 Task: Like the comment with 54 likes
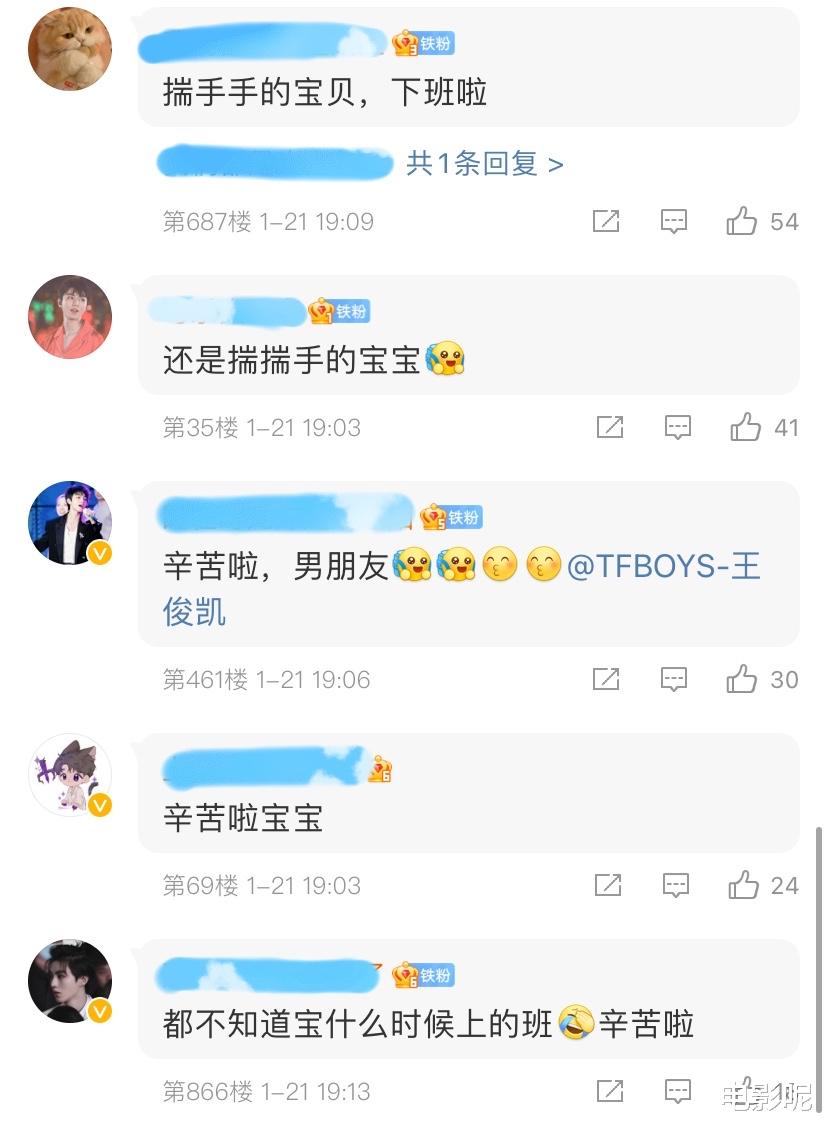click(742, 221)
